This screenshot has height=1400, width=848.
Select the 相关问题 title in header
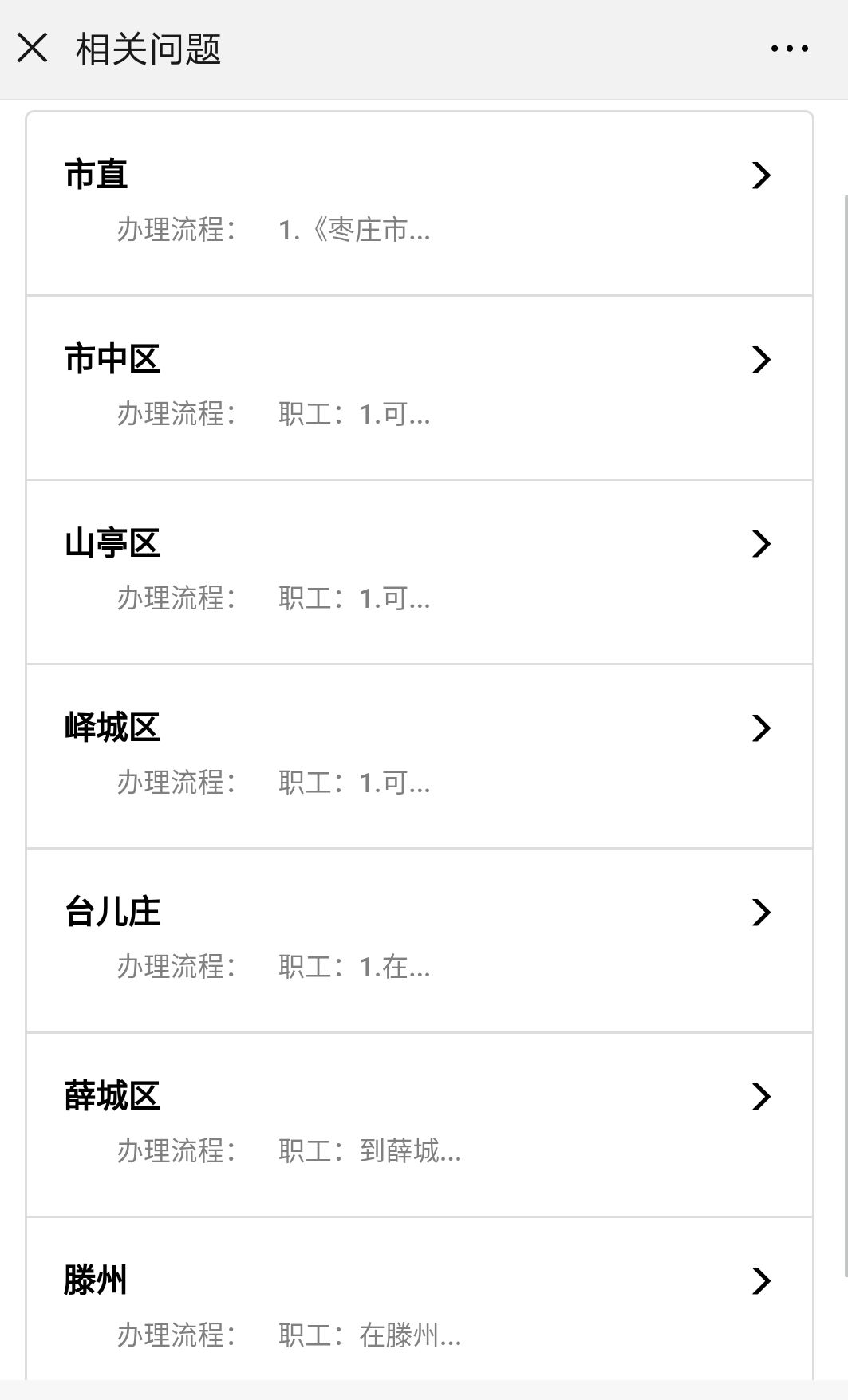[x=148, y=49]
